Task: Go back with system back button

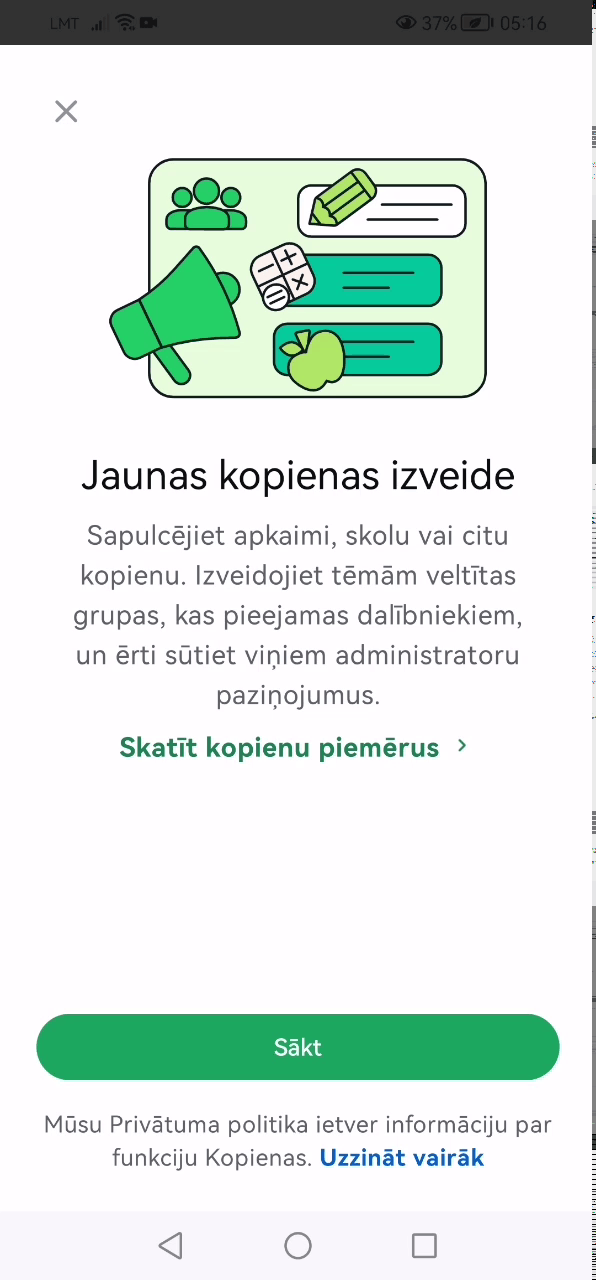Action: tap(171, 1245)
